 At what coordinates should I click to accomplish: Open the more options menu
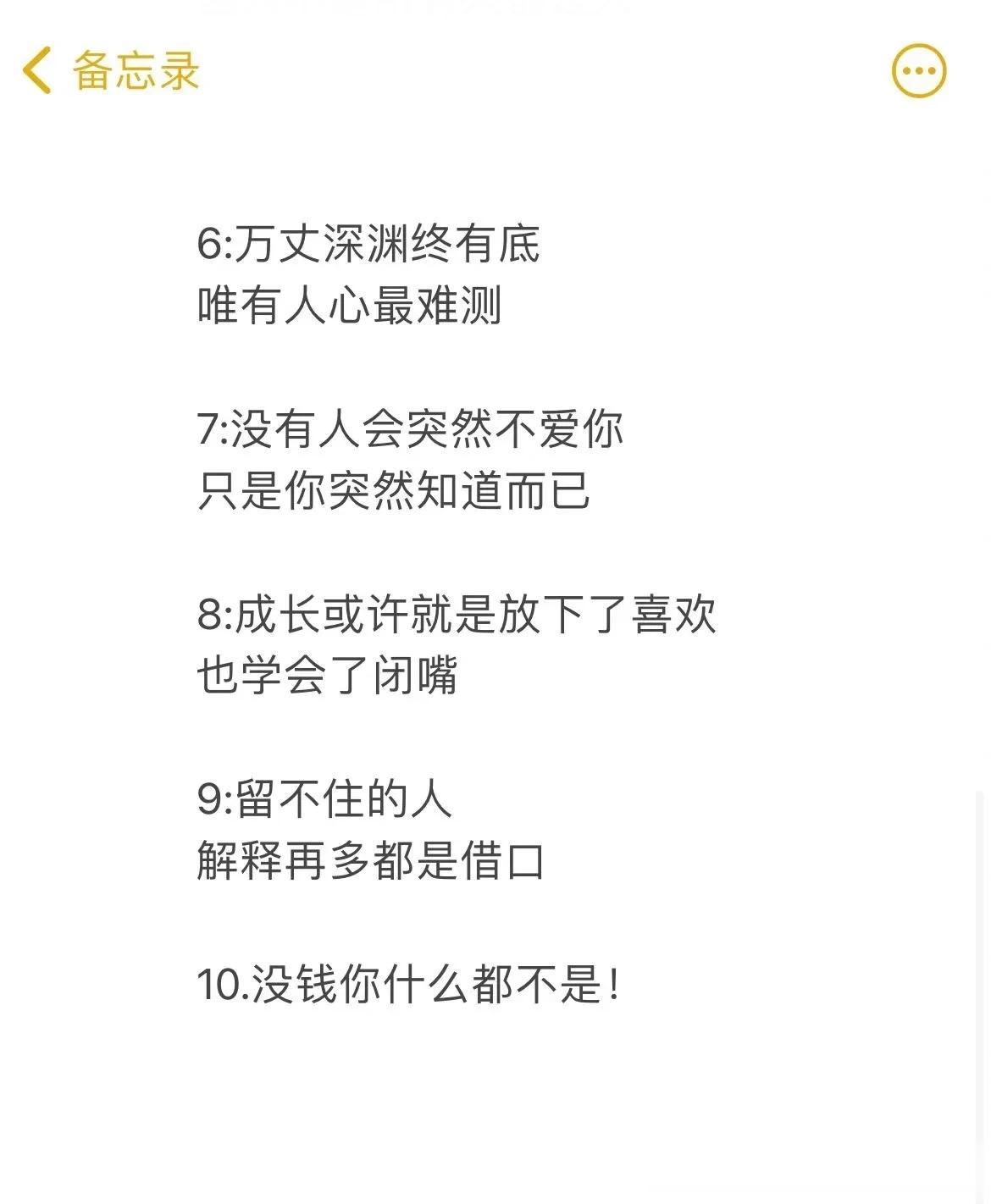click(919, 70)
